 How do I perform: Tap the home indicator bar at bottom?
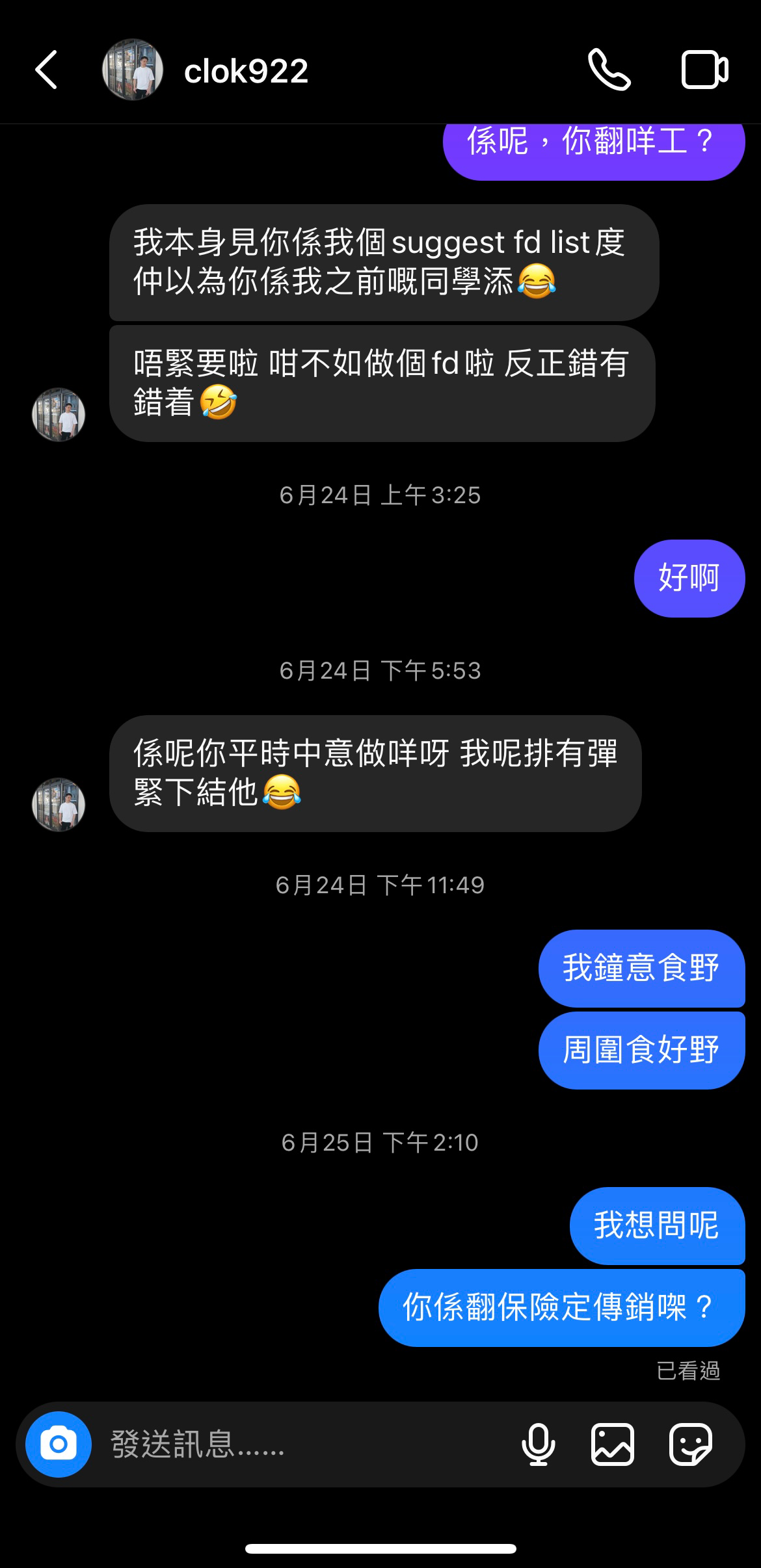[x=380, y=1548]
